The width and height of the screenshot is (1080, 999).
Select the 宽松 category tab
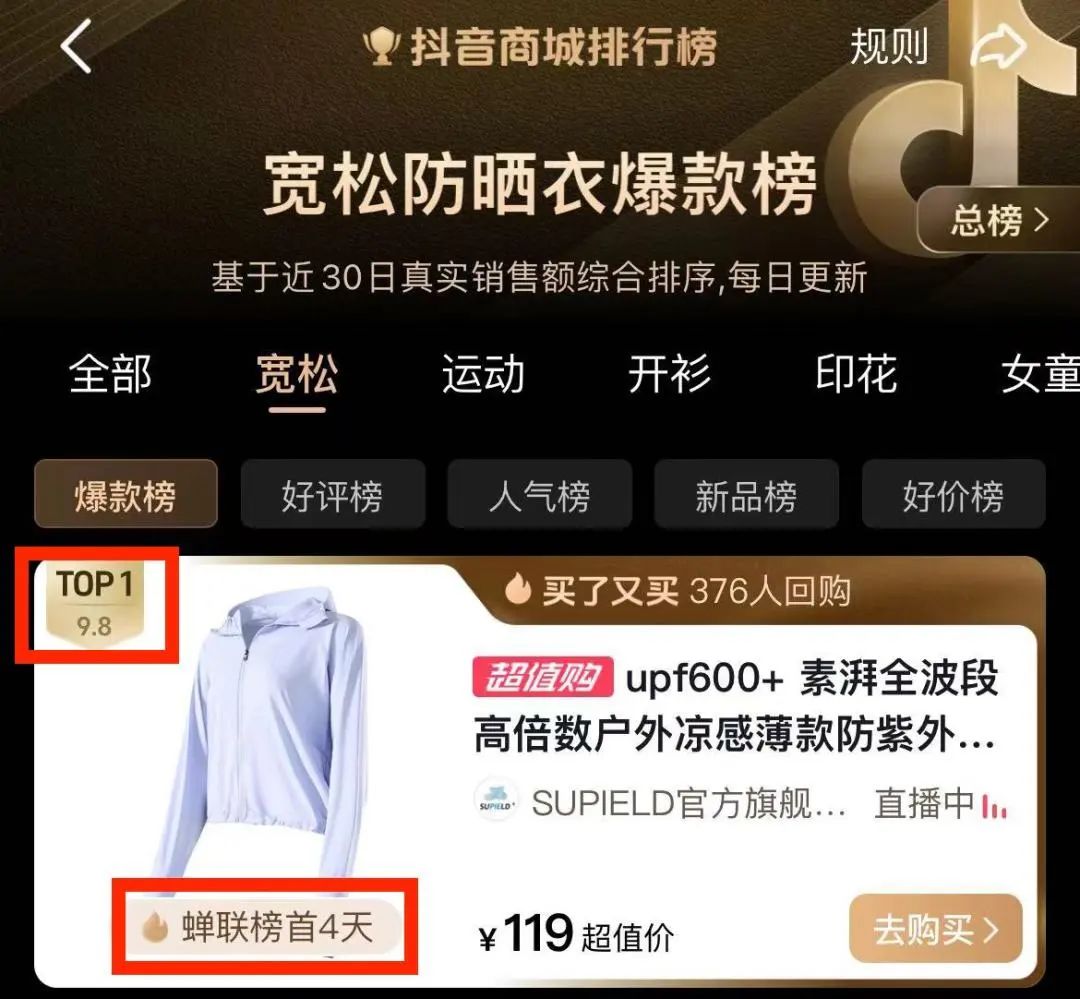coord(296,376)
